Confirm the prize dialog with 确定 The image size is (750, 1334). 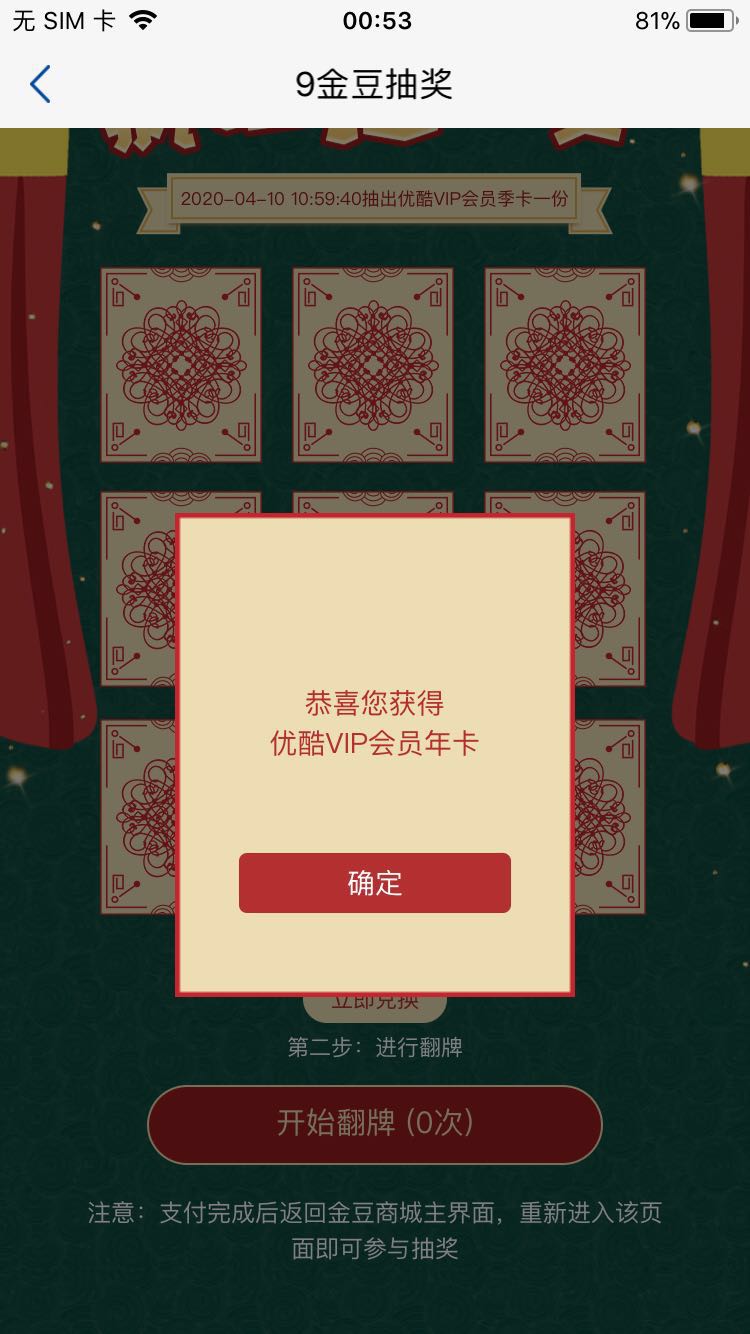pos(374,883)
